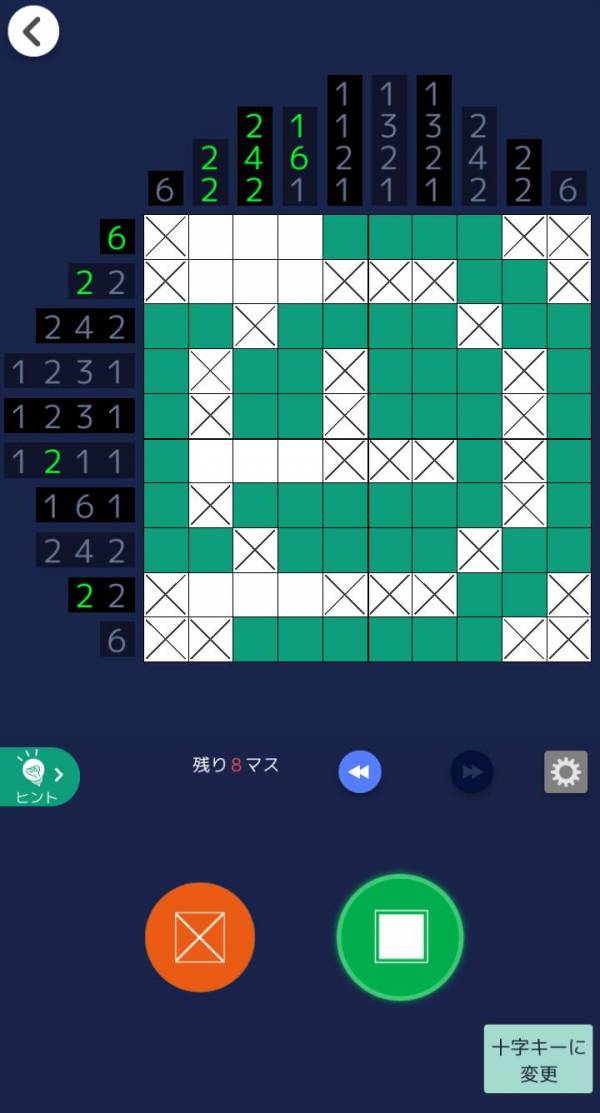Redo move with the forward button
The width and height of the screenshot is (600, 1113).
click(471, 772)
